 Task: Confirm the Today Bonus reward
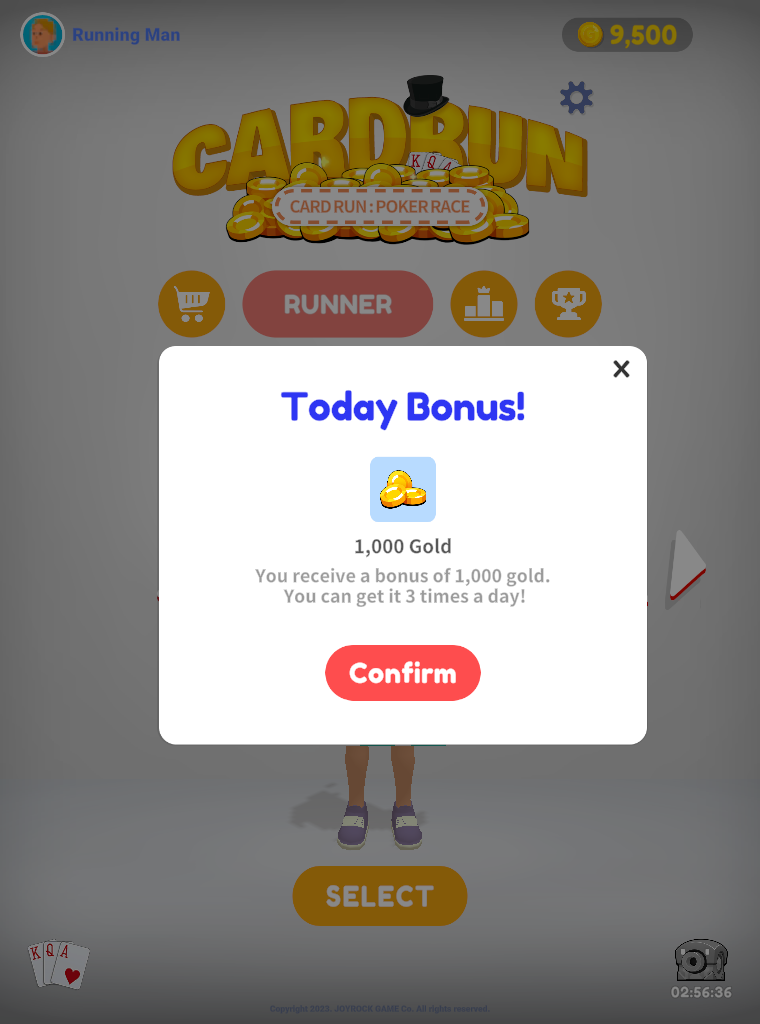tap(402, 673)
